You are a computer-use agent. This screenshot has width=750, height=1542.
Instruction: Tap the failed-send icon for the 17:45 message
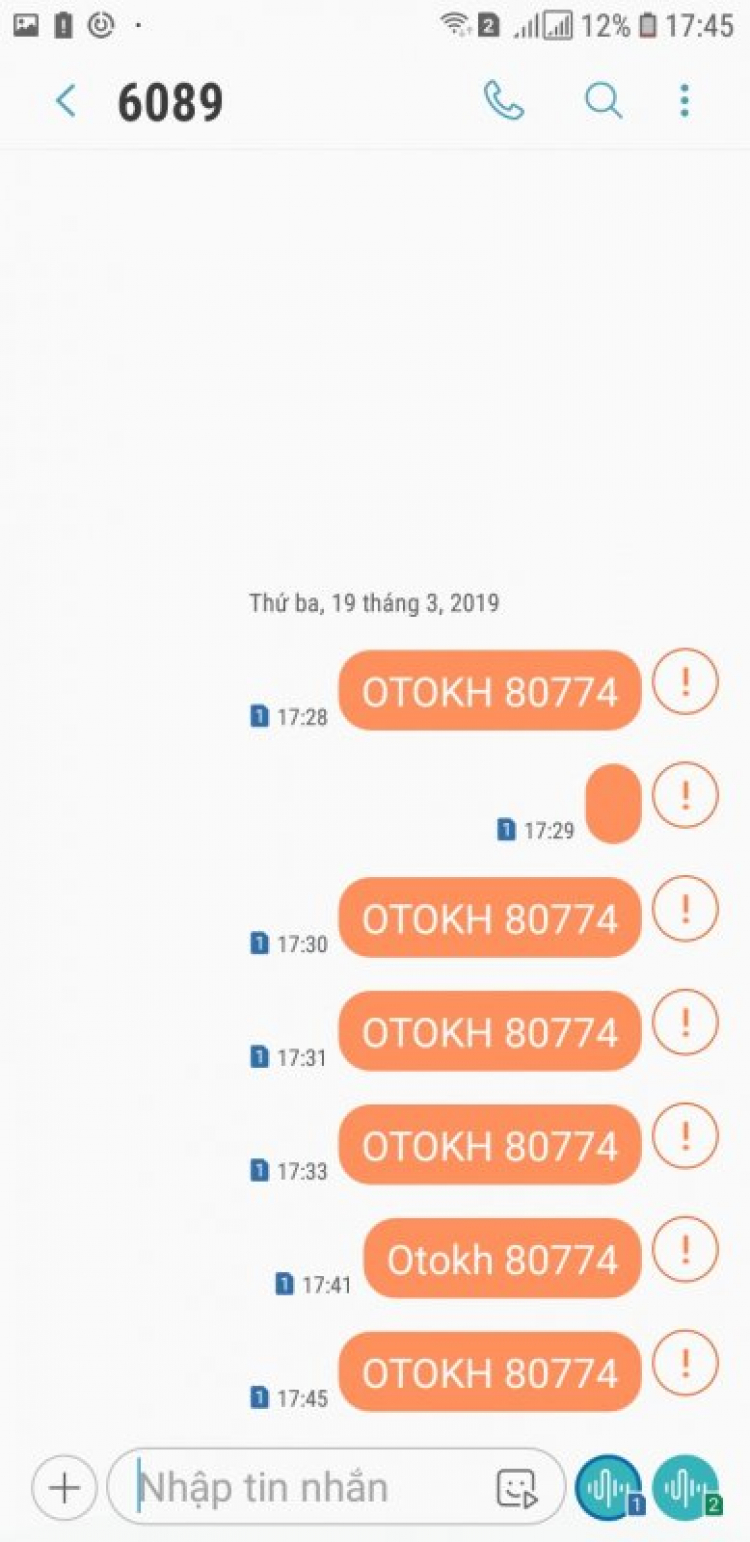[685, 1363]
